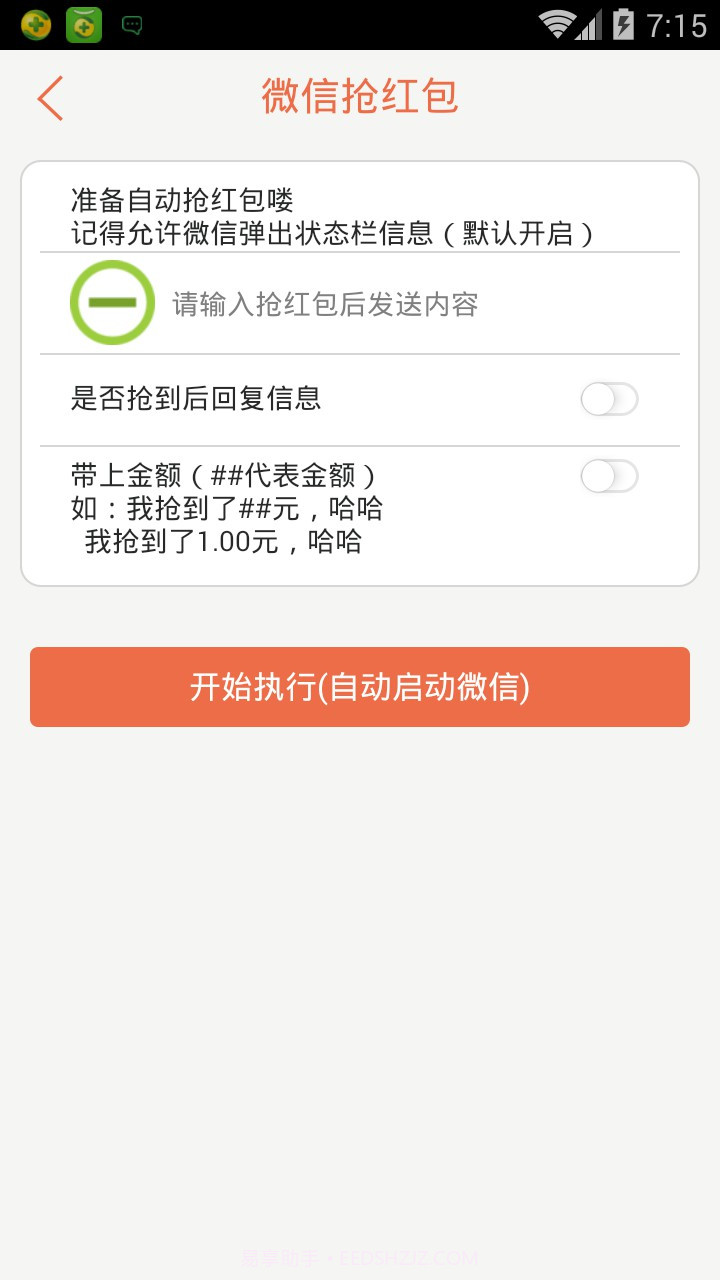This screenshot has height=1280, width=720.
Task: Tap the 带上金额（##代表金额）label
Action: click(220, 476)
